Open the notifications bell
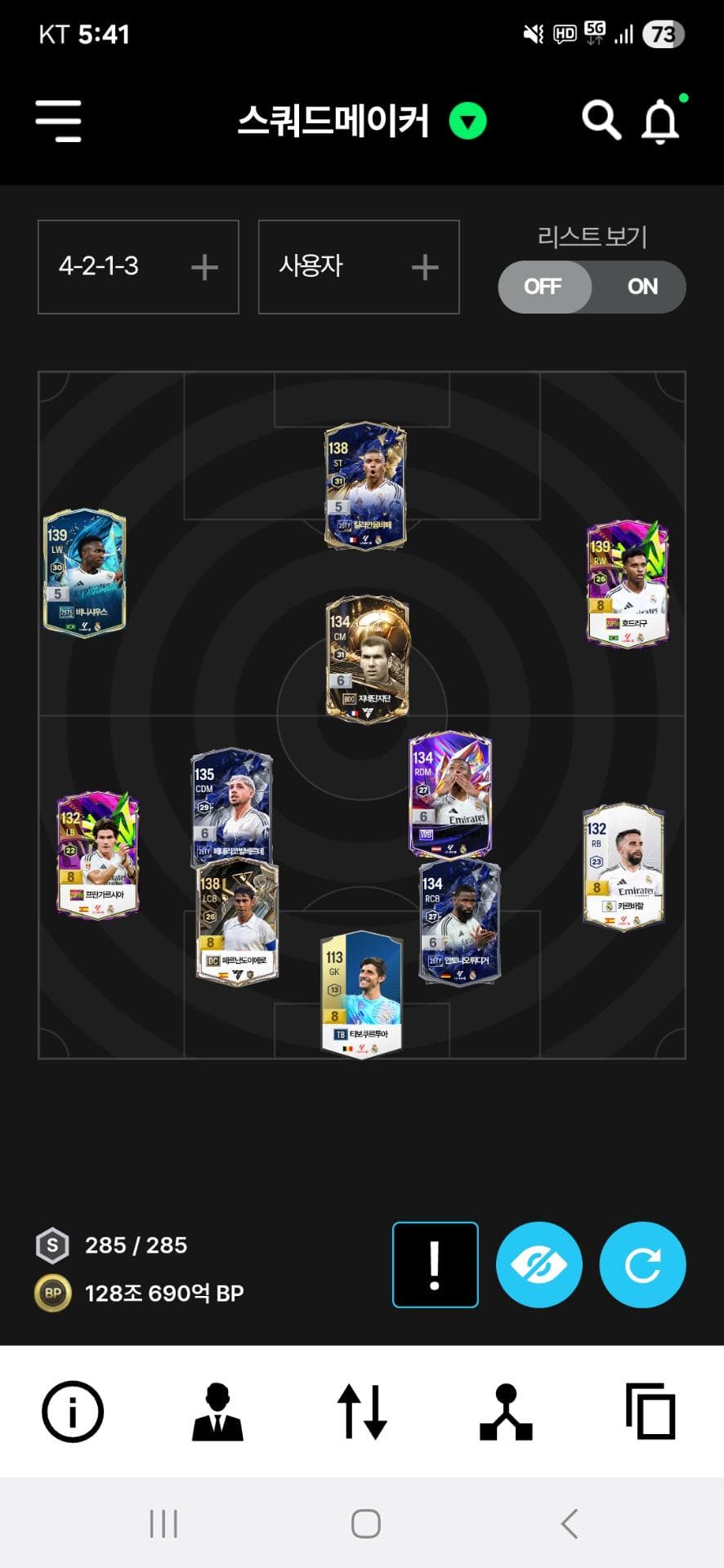 660,122
